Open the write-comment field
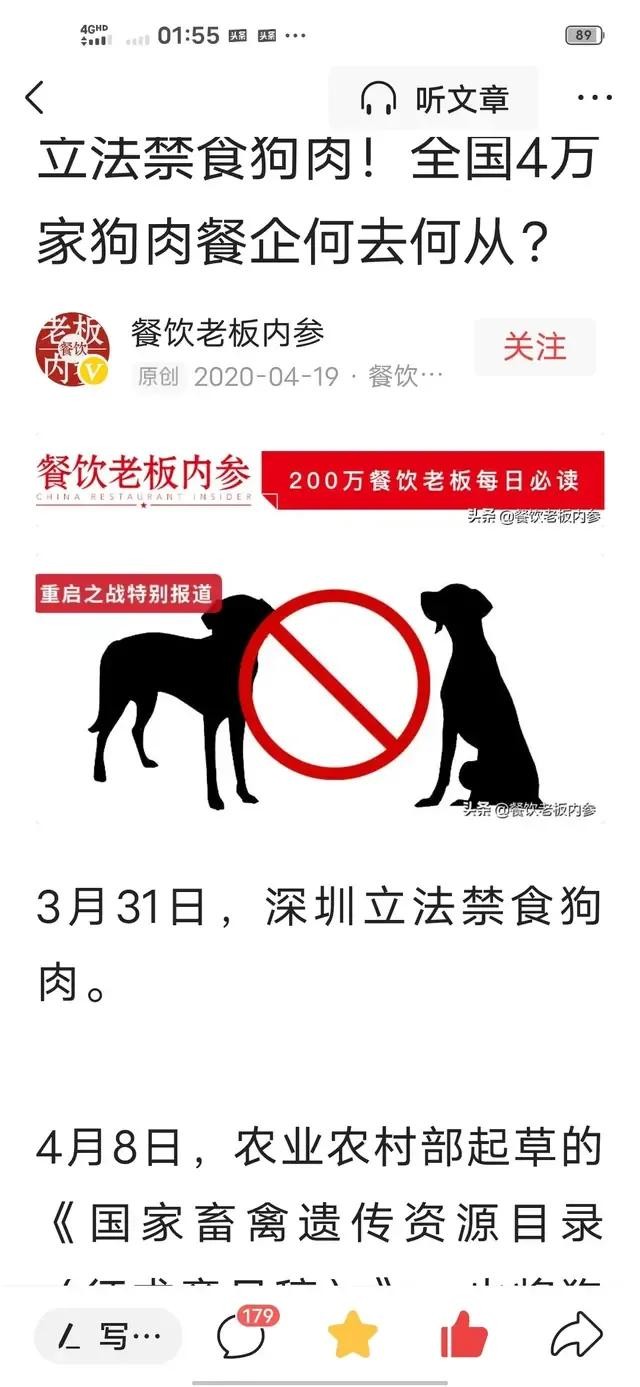Viewport: 640px width, 1387px height. [108, 1336]
